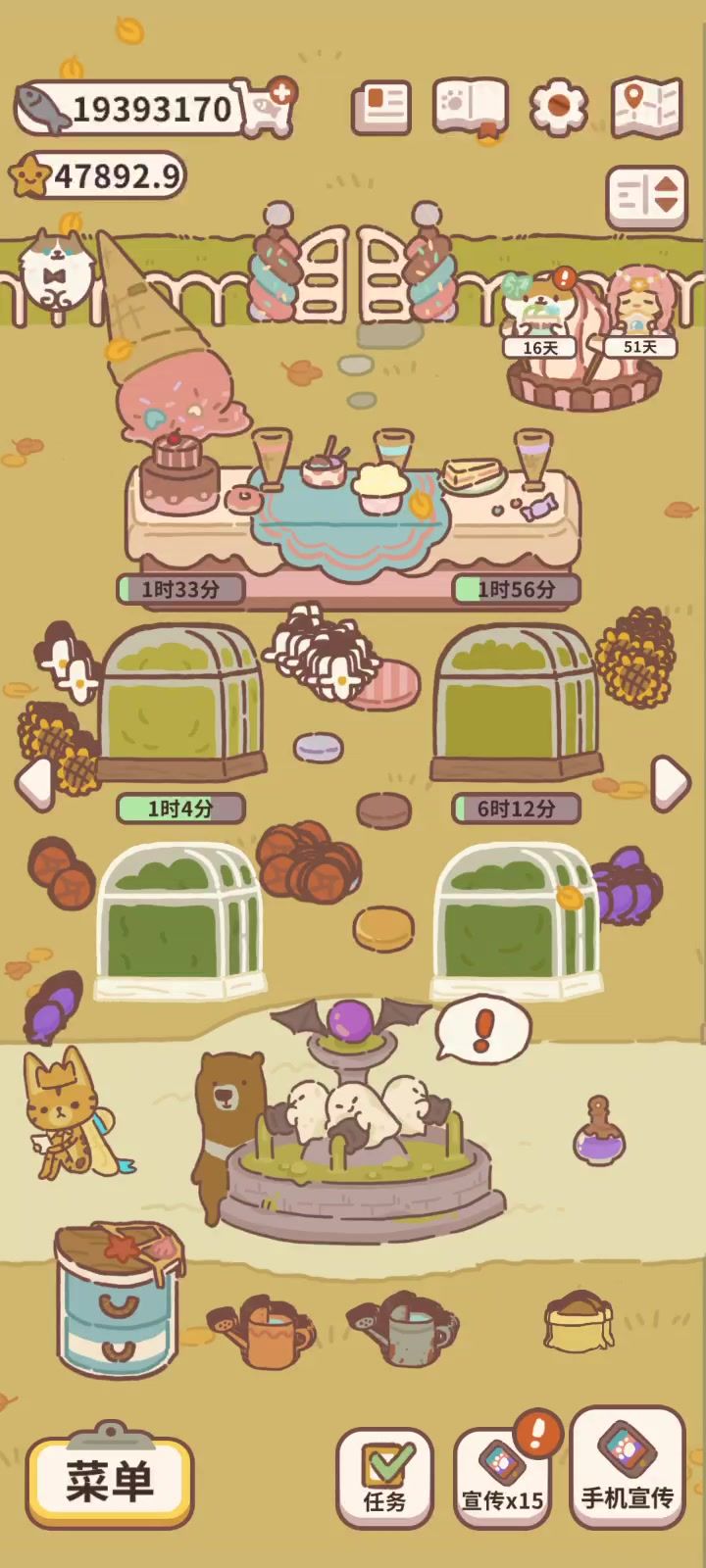Toggle the list sort panel button
Image resolution: width=706 pixels, height=1568 pixels.
click(646, 196)
